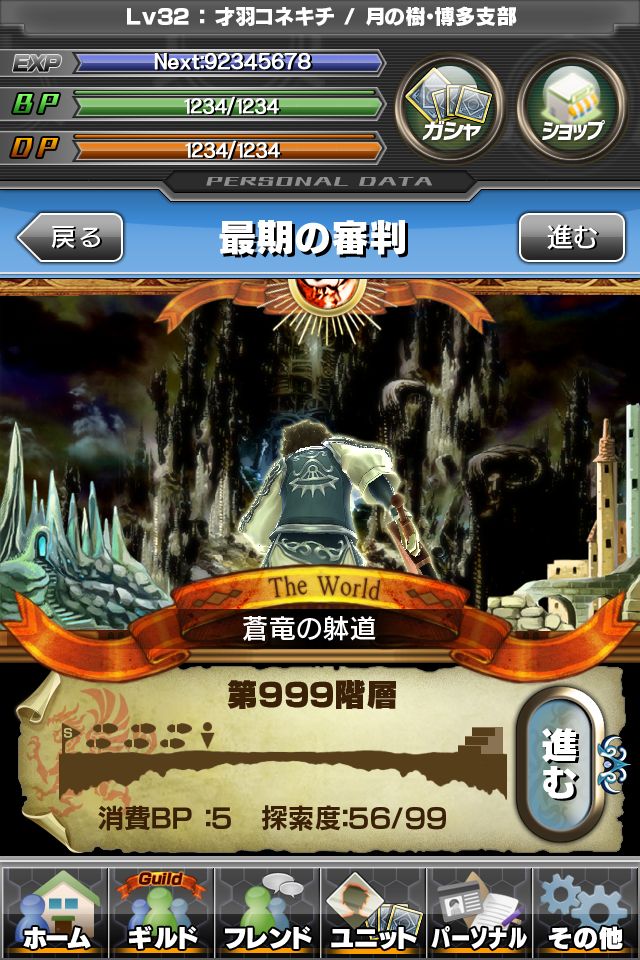This screenshot has width=640, height=960.
Task: Tap the large 進む button on the parchment
Action: tap(559, 765)
